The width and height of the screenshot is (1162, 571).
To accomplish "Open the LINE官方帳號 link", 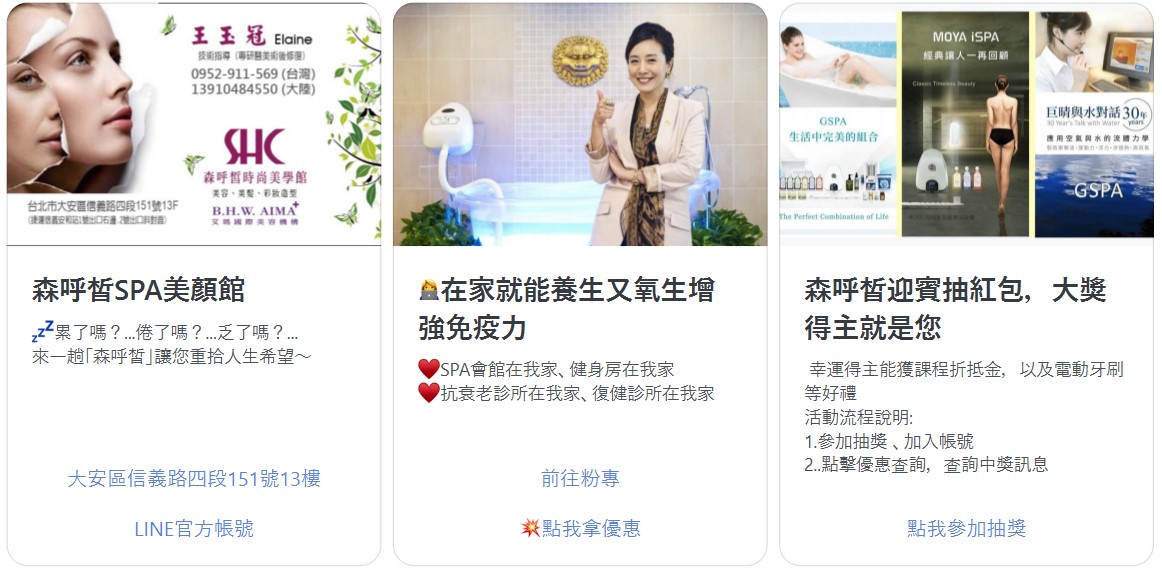I will 194,529.
